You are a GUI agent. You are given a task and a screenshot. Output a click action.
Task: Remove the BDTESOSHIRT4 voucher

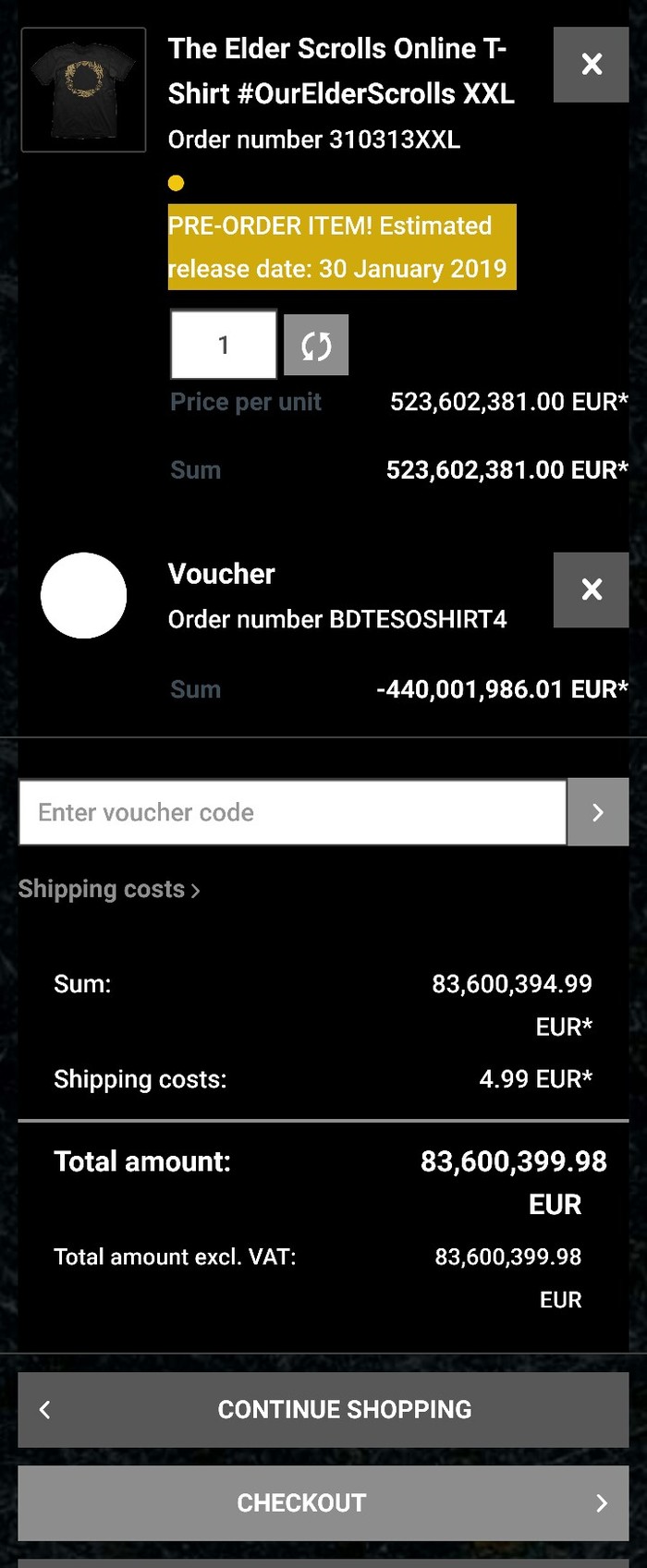pos(591,590)
